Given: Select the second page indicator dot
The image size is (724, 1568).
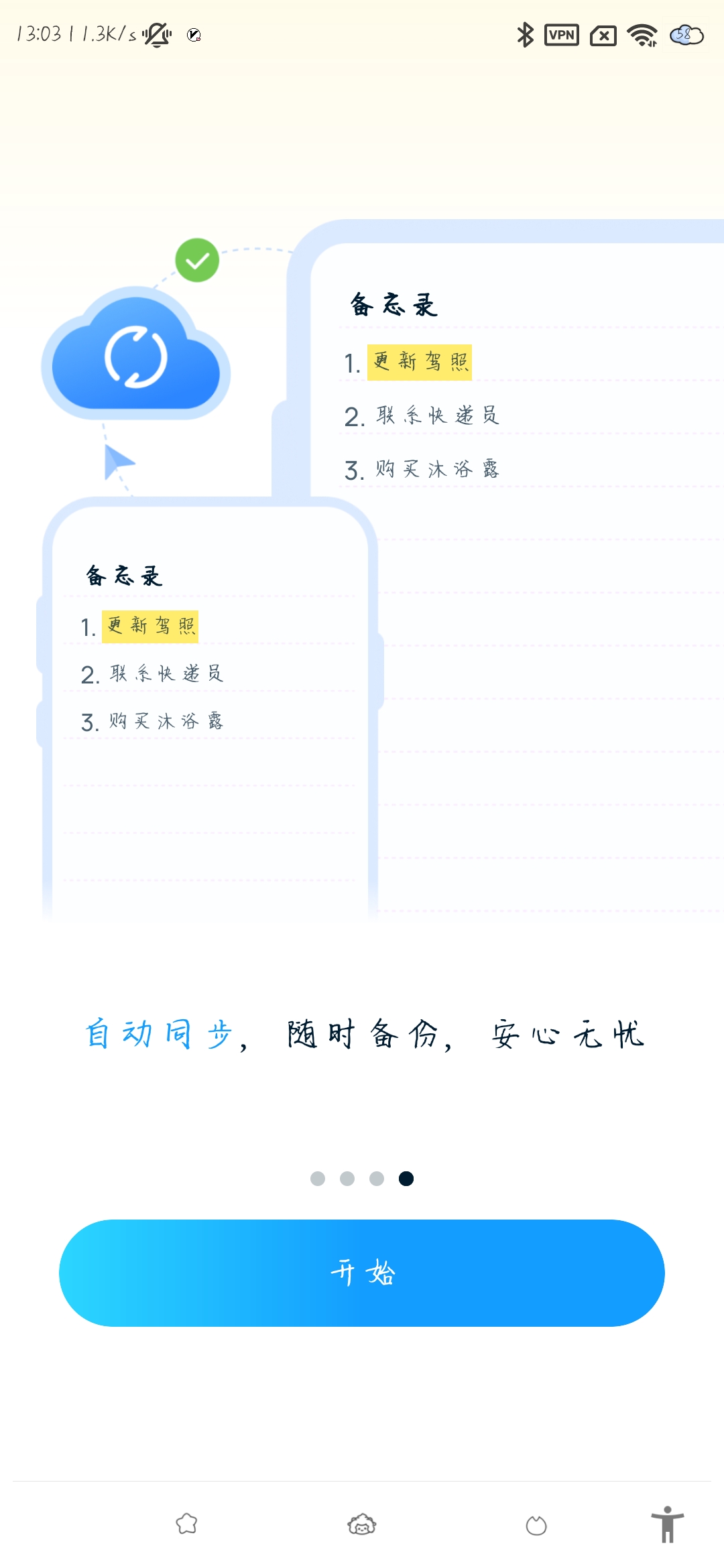Looking at the screenshot, I should click(347, 1179).
